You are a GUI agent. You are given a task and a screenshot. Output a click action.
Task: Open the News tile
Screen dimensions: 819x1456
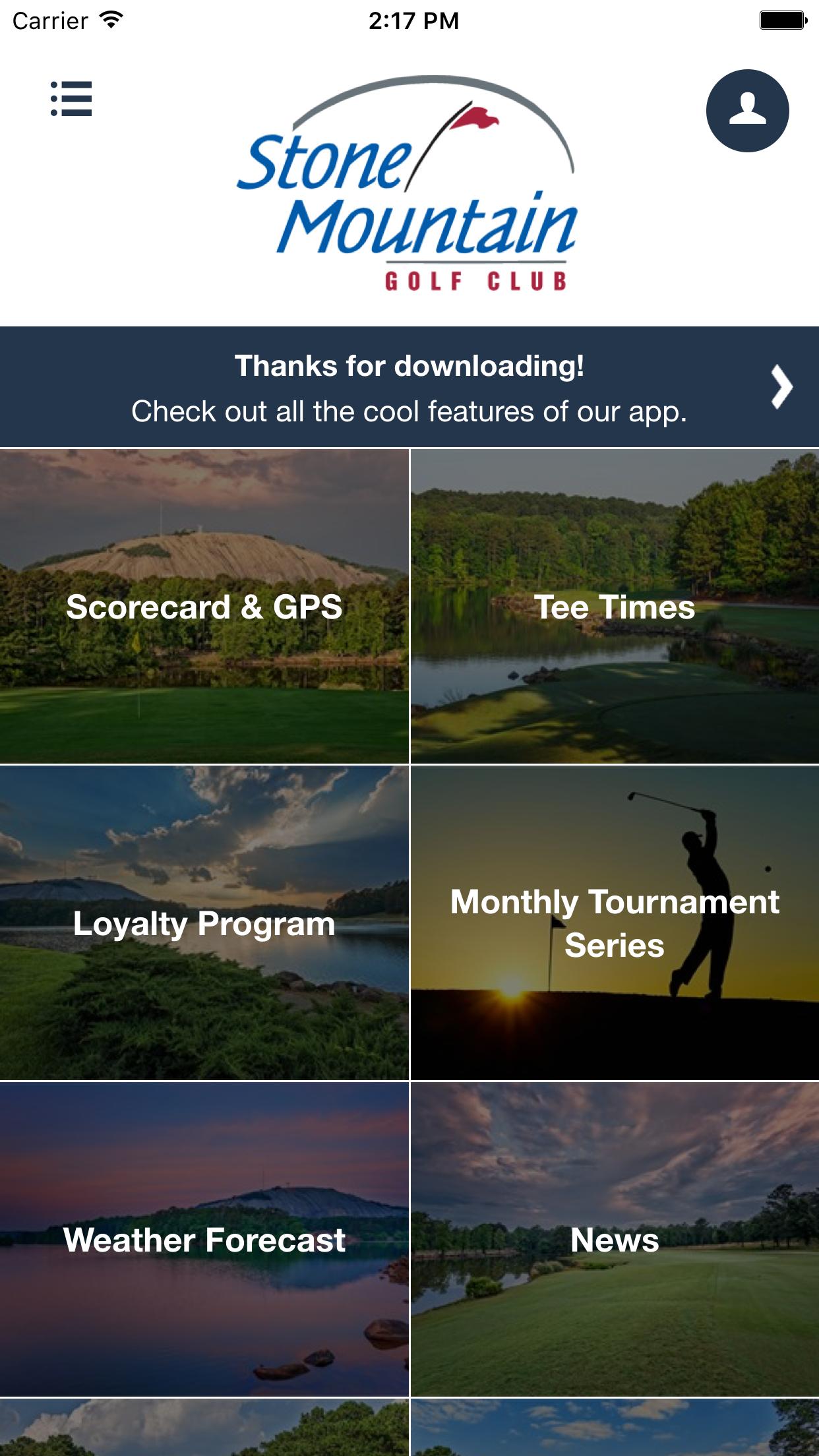[615, 1240]
